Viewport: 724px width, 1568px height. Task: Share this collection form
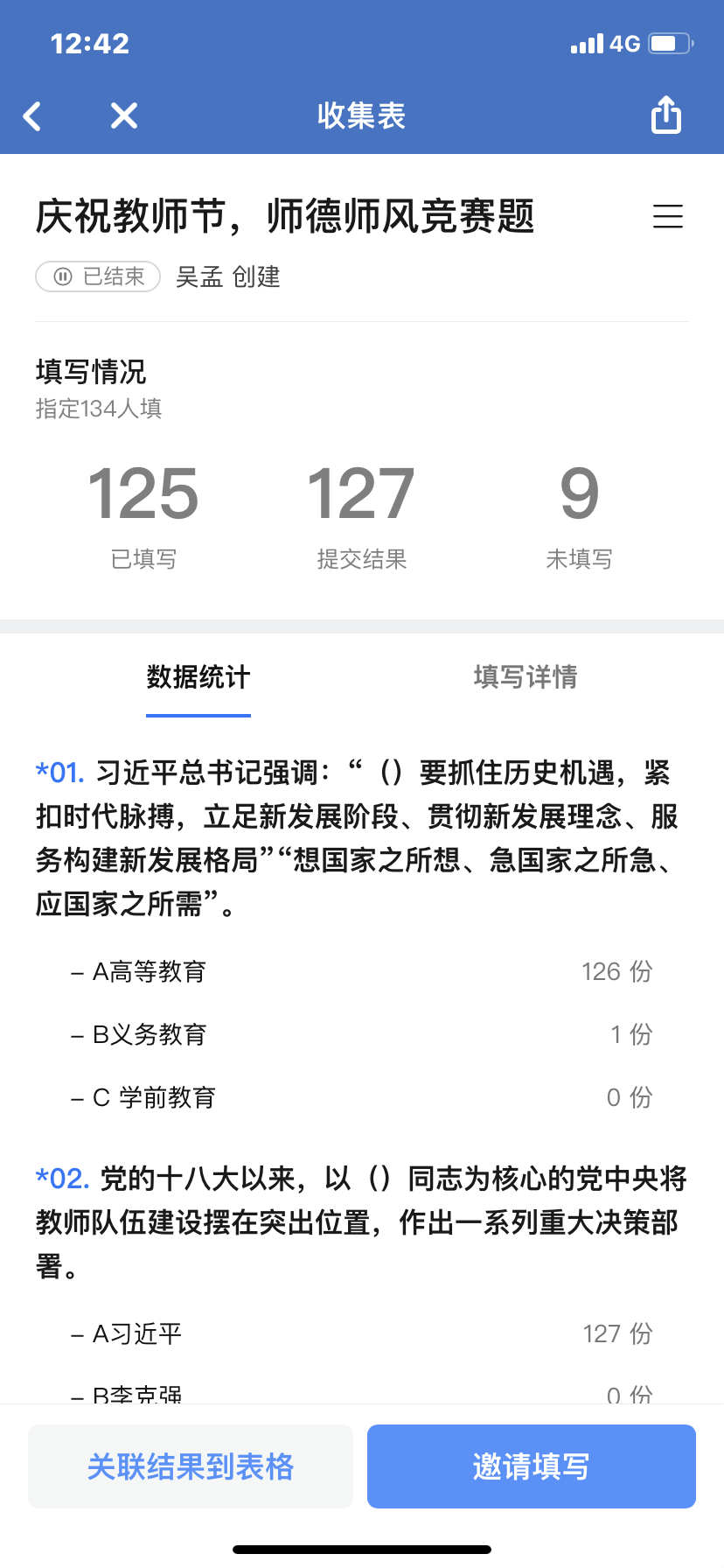click(x=666, y=115)
